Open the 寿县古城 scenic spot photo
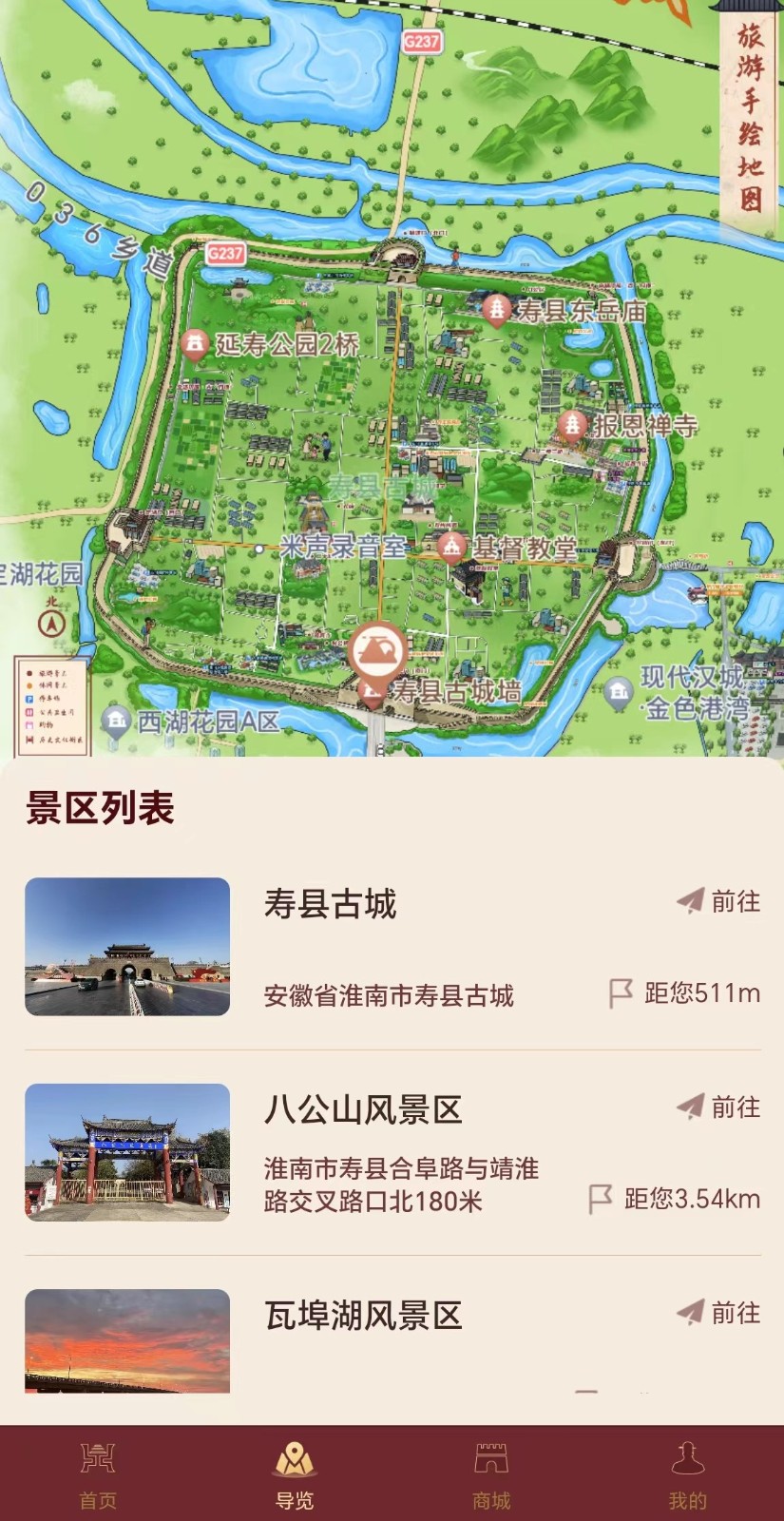 (127, 947)
